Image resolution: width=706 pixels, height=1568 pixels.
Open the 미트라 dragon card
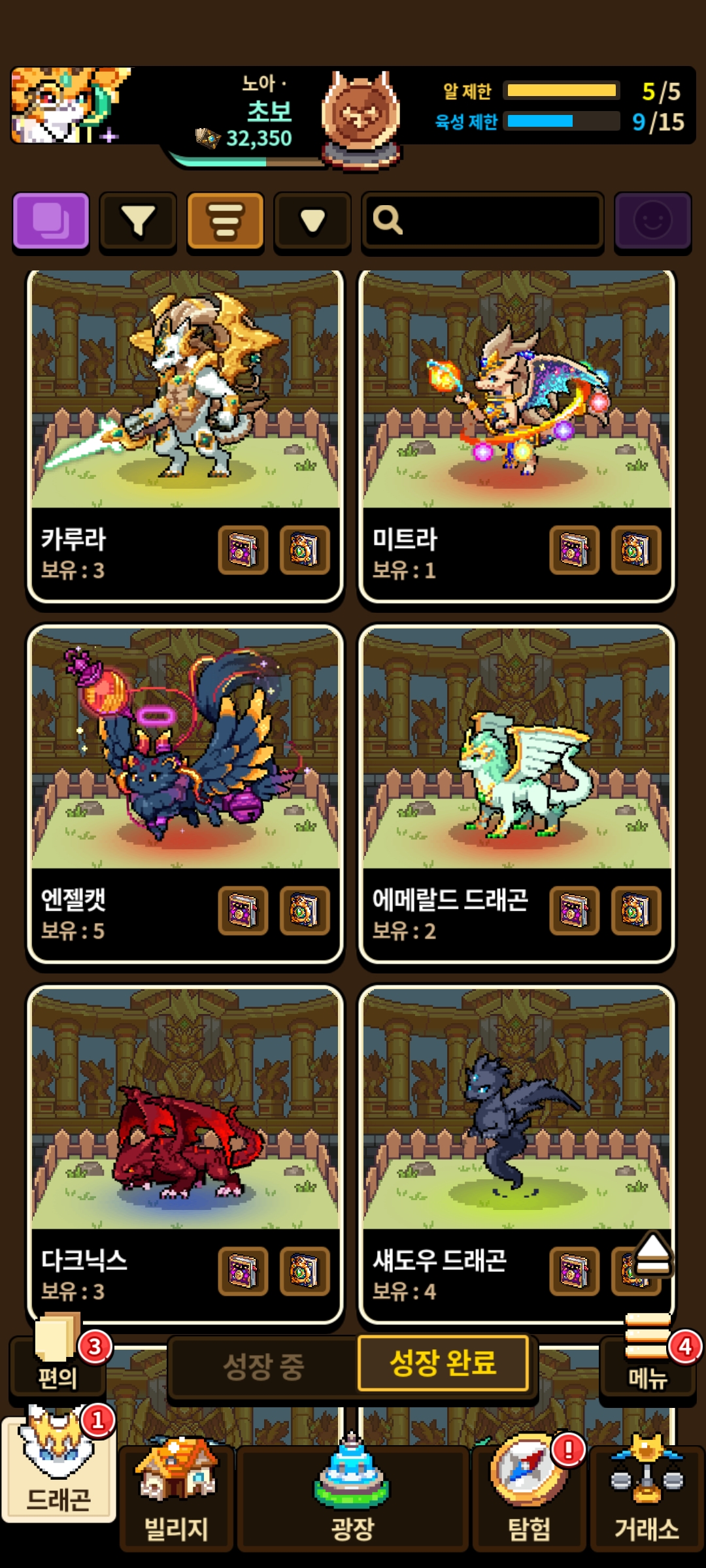coord(516,436)
